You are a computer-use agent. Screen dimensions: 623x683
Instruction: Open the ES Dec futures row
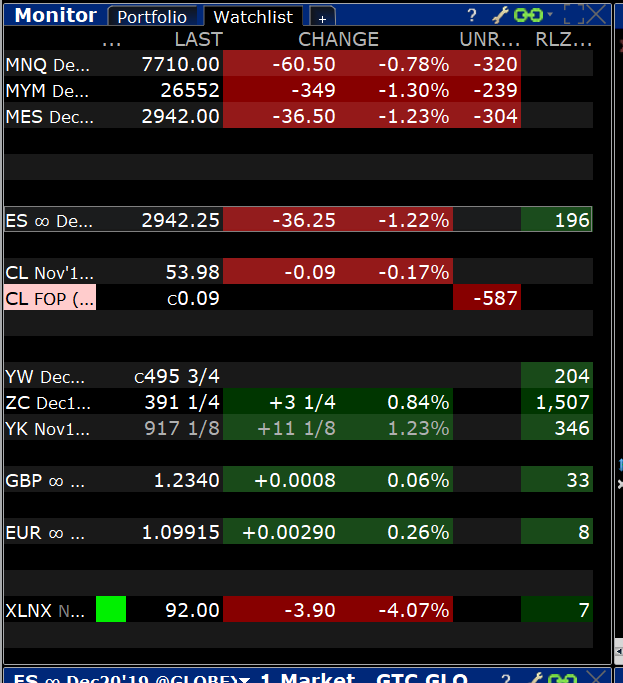point(298,220)
